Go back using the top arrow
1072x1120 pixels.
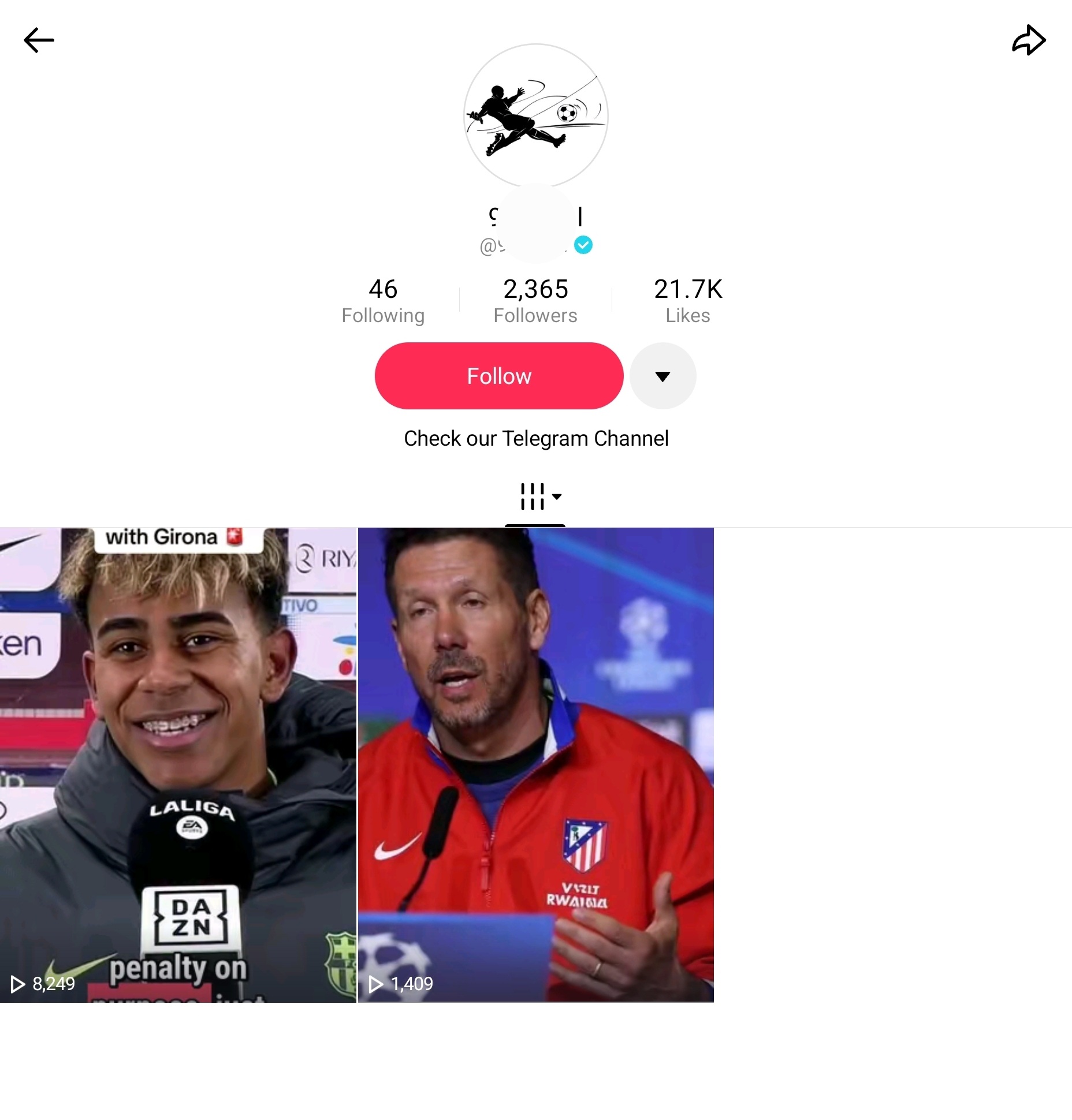(x=39, y=40)
